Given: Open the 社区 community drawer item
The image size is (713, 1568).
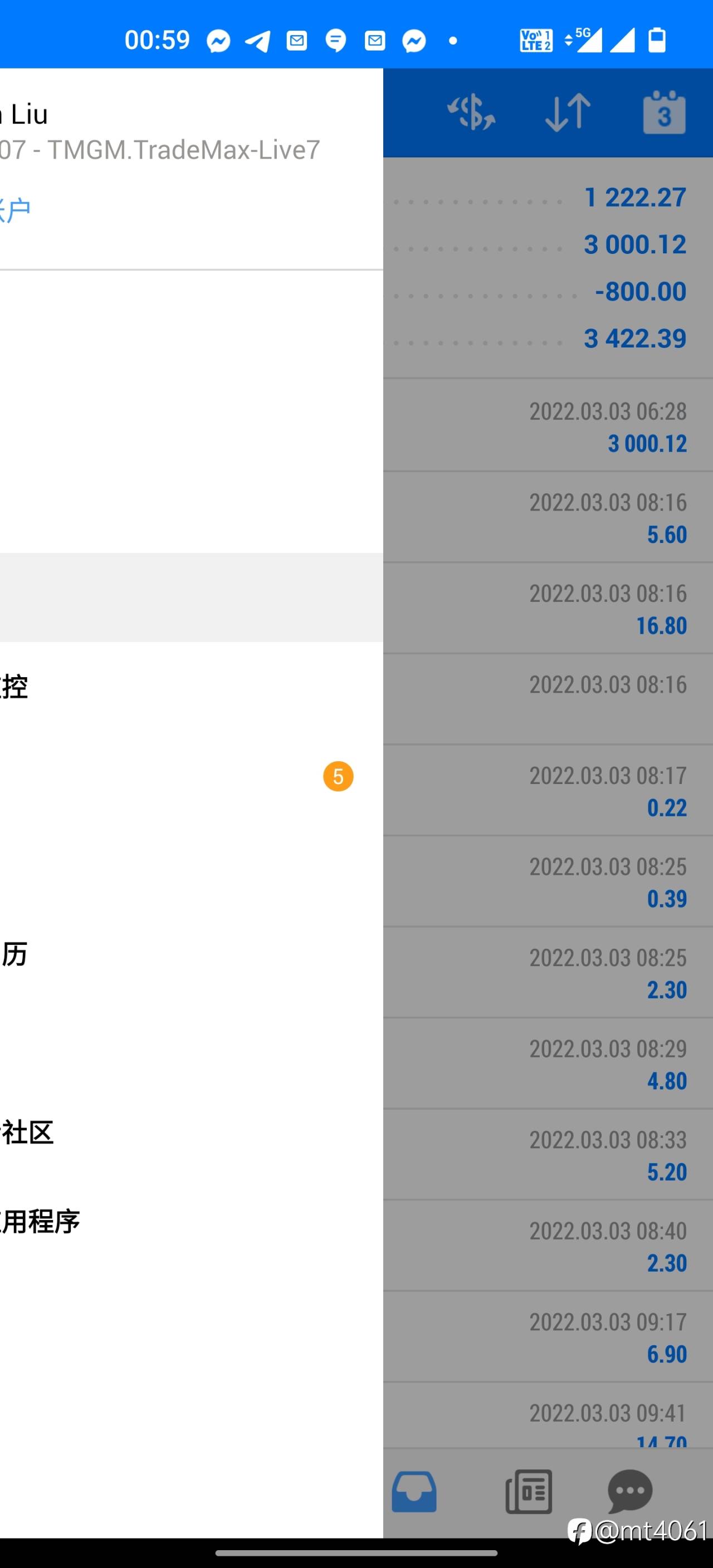Looking at the screenshot, I should point(191,1132).
